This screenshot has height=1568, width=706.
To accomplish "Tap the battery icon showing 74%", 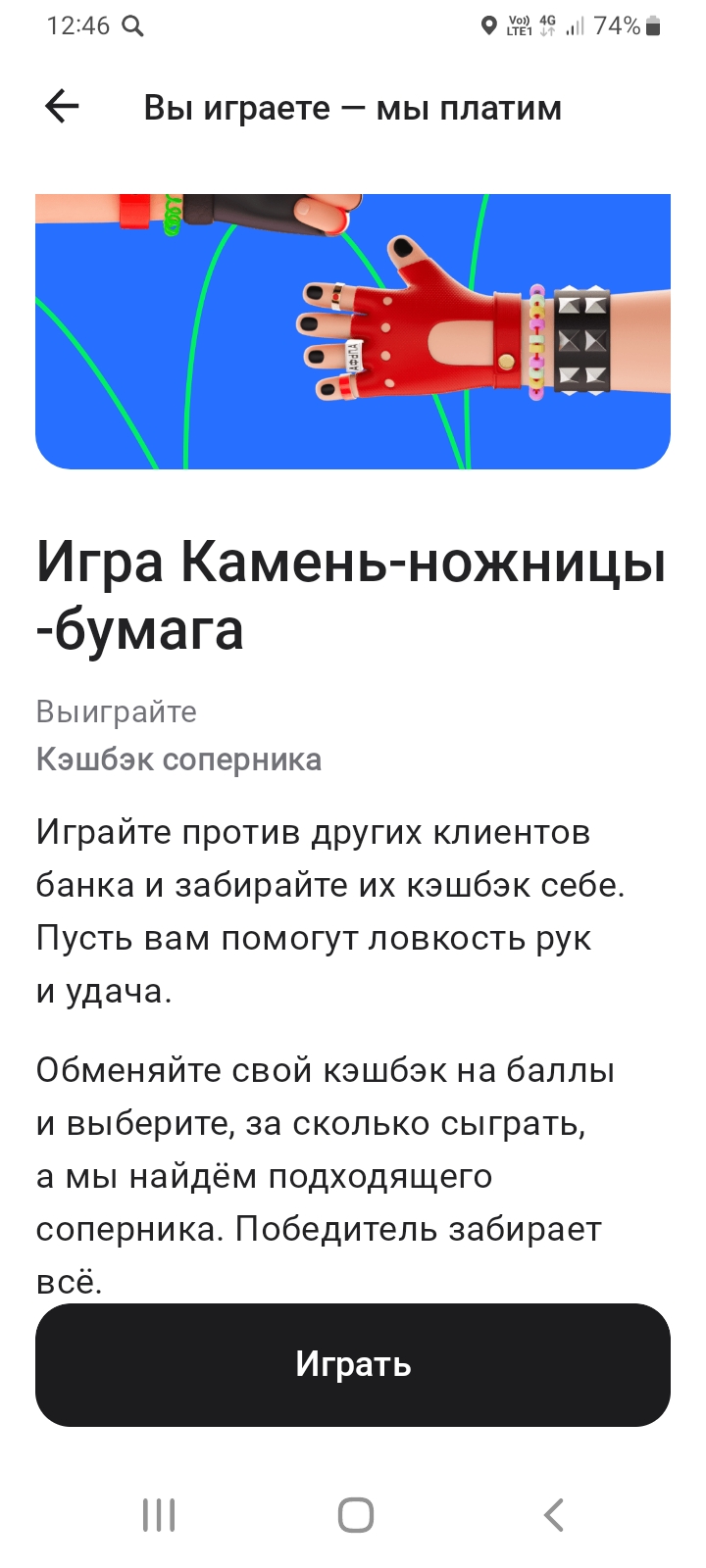I will [x=652, y=26].
